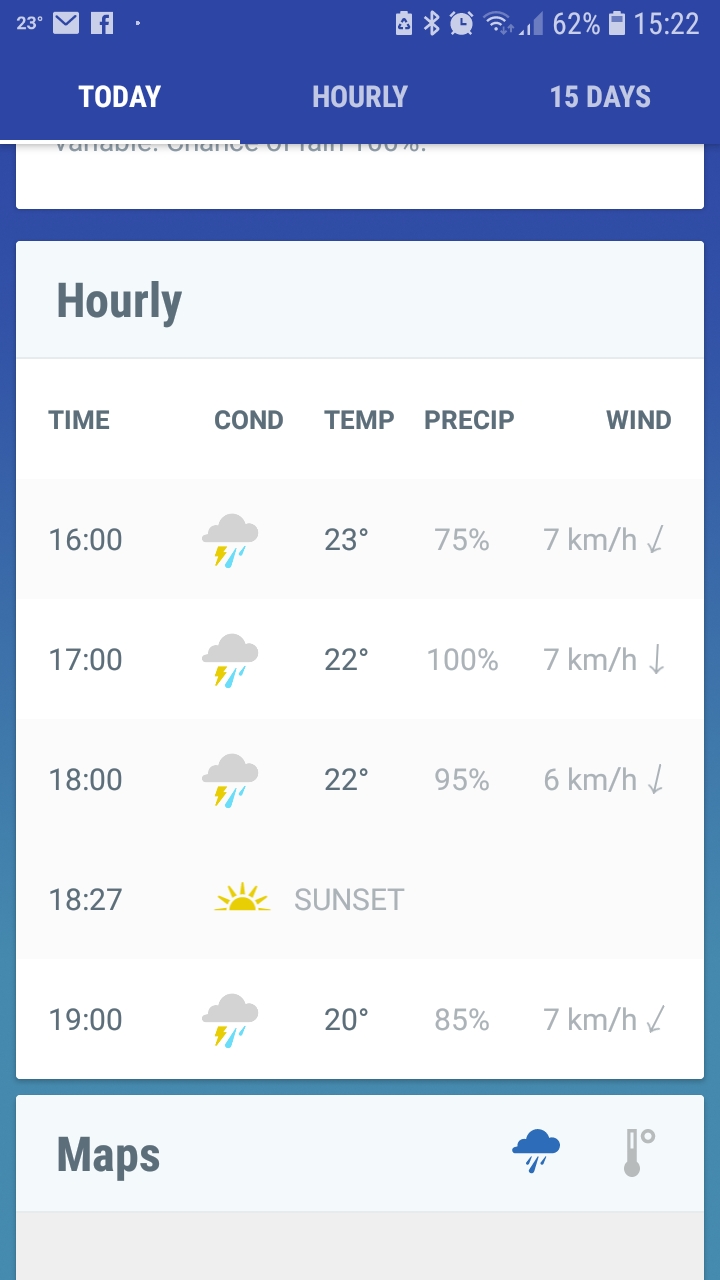
Task: Switch to the TODAY tab
Action: pos(120,97)
